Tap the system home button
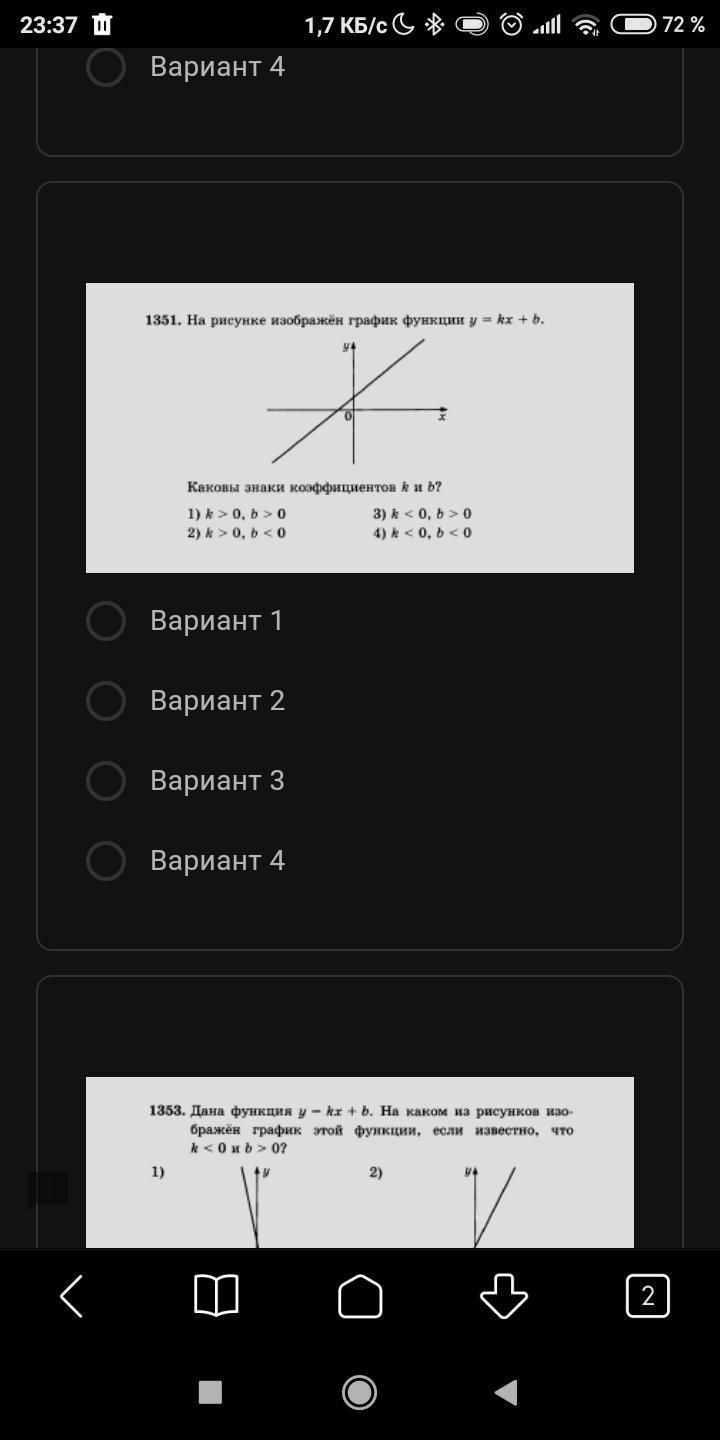 [x=360, y=1392]
